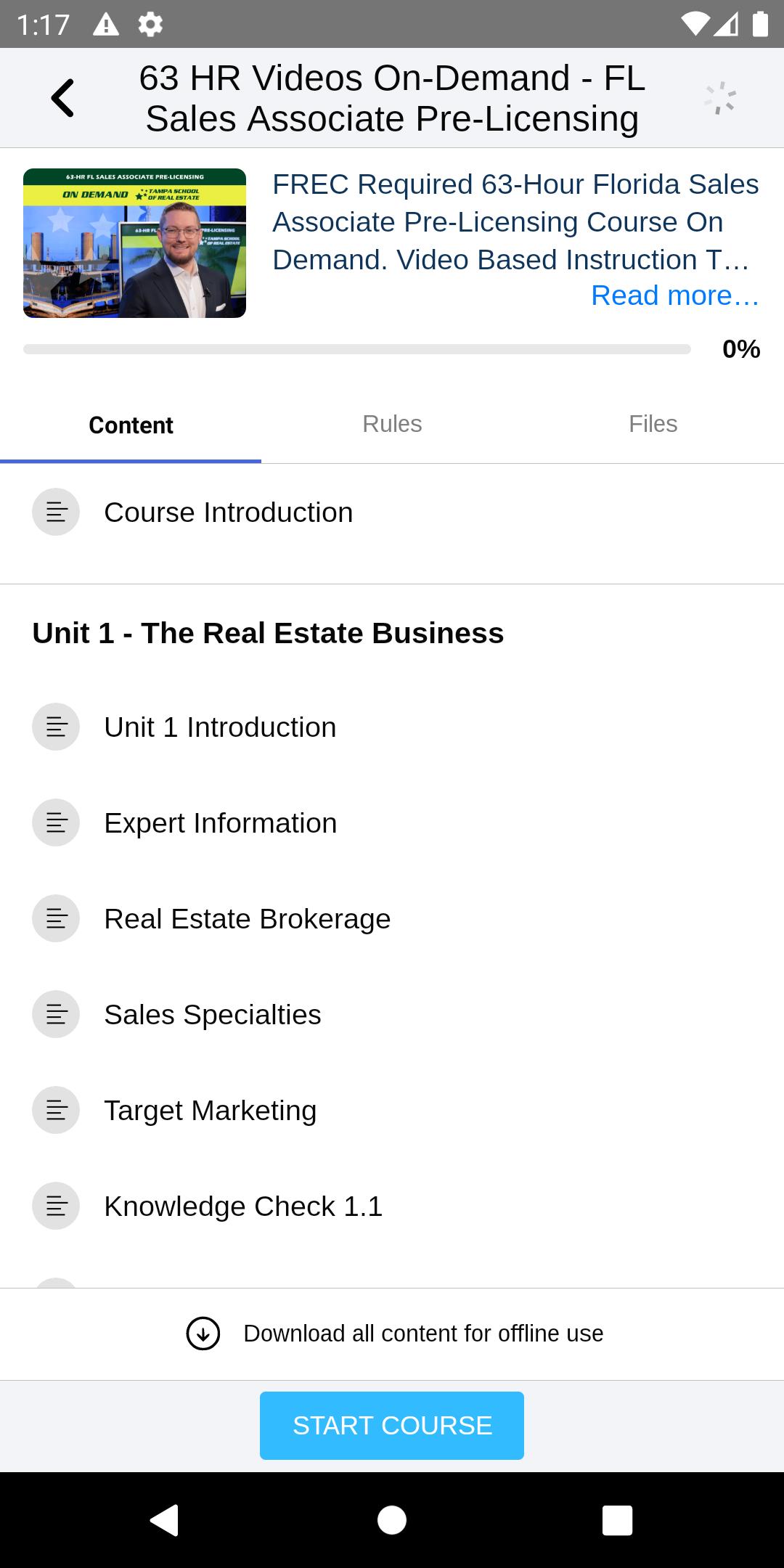Expand description with Read more

(675, 295)
